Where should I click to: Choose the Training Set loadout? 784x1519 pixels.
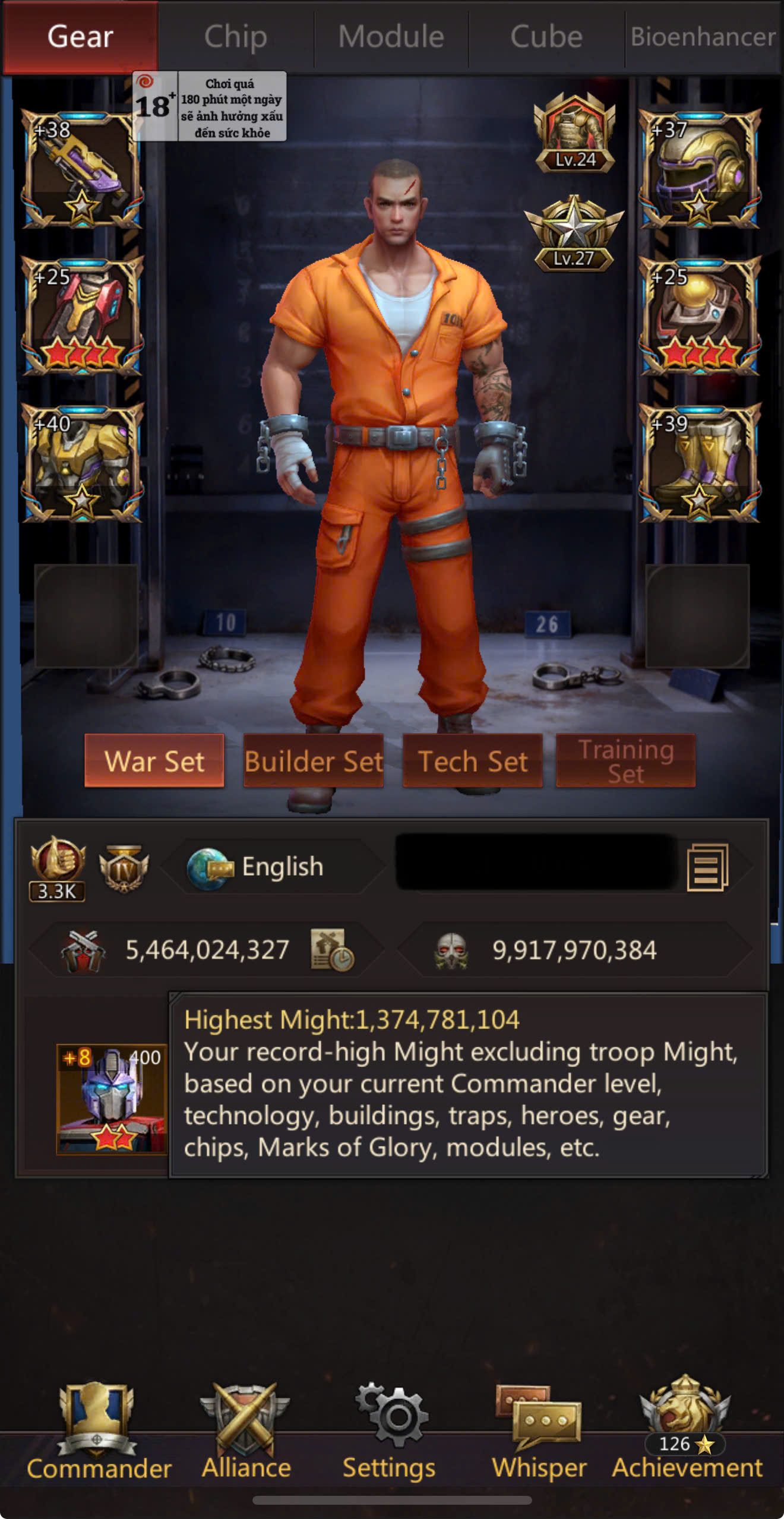coord(625,761)
